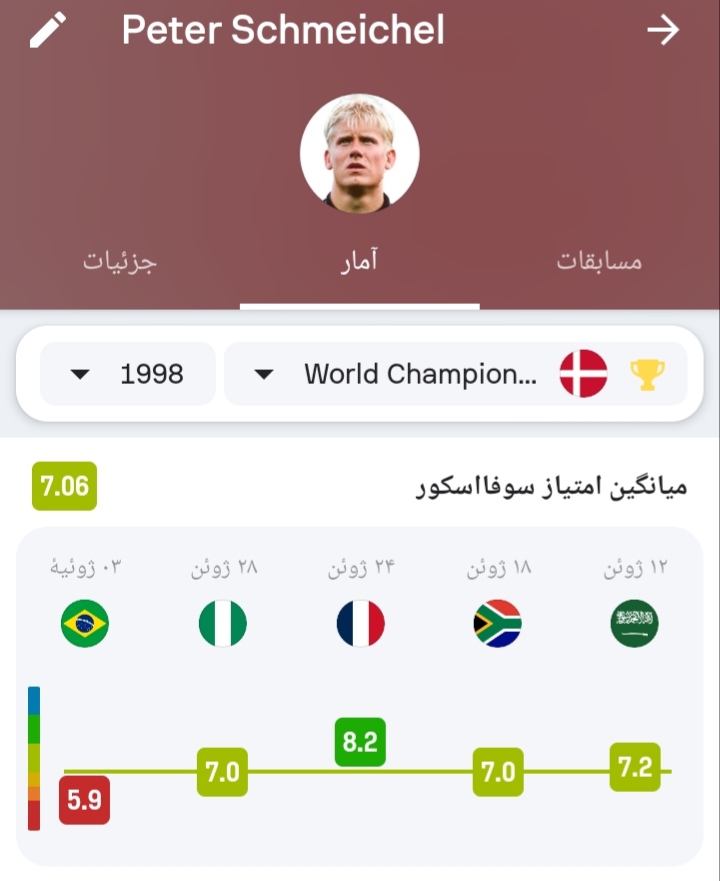Image resolution: width=720 pixels, height=881 pixels.
Task: Open the 1998 season dropdown
Action: 127,374
